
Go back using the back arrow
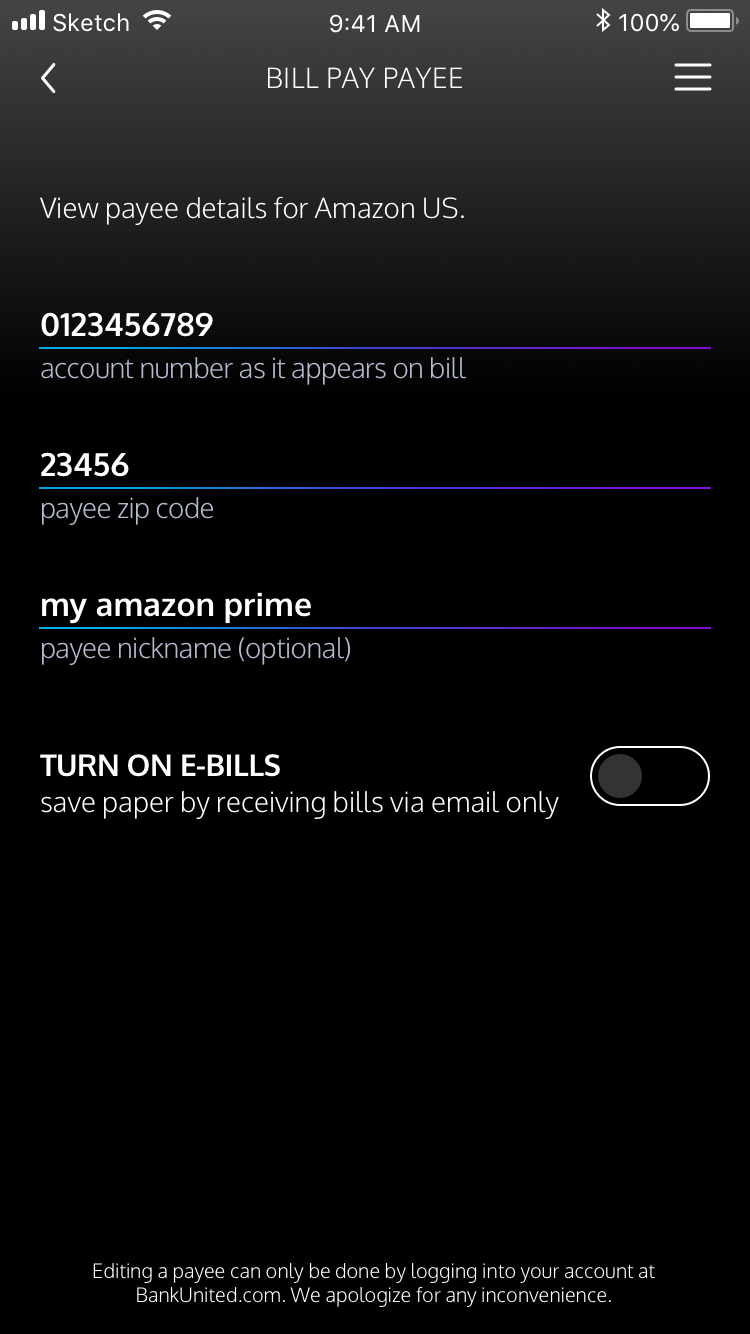(x=48, y=78)
